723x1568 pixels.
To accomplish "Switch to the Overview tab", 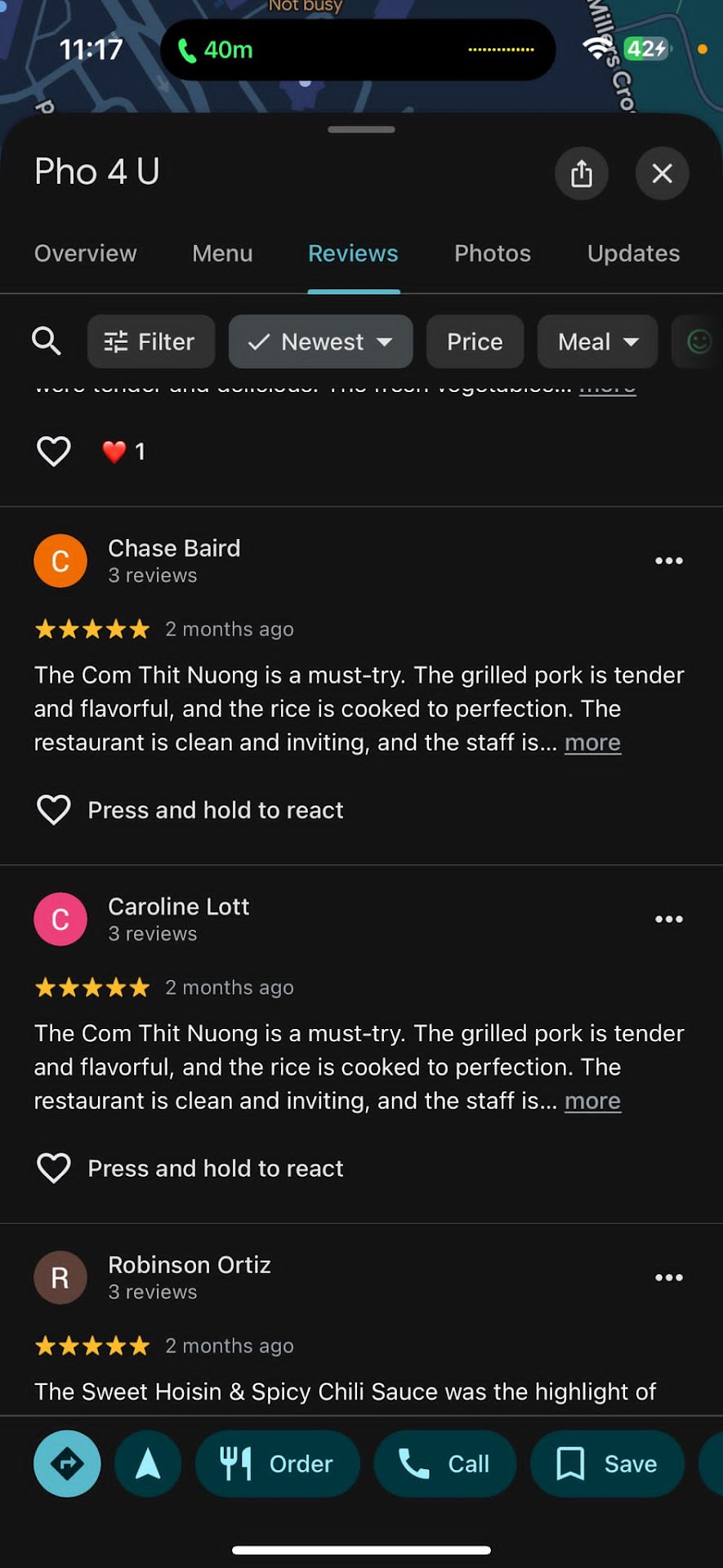I will tap(86, 253).
